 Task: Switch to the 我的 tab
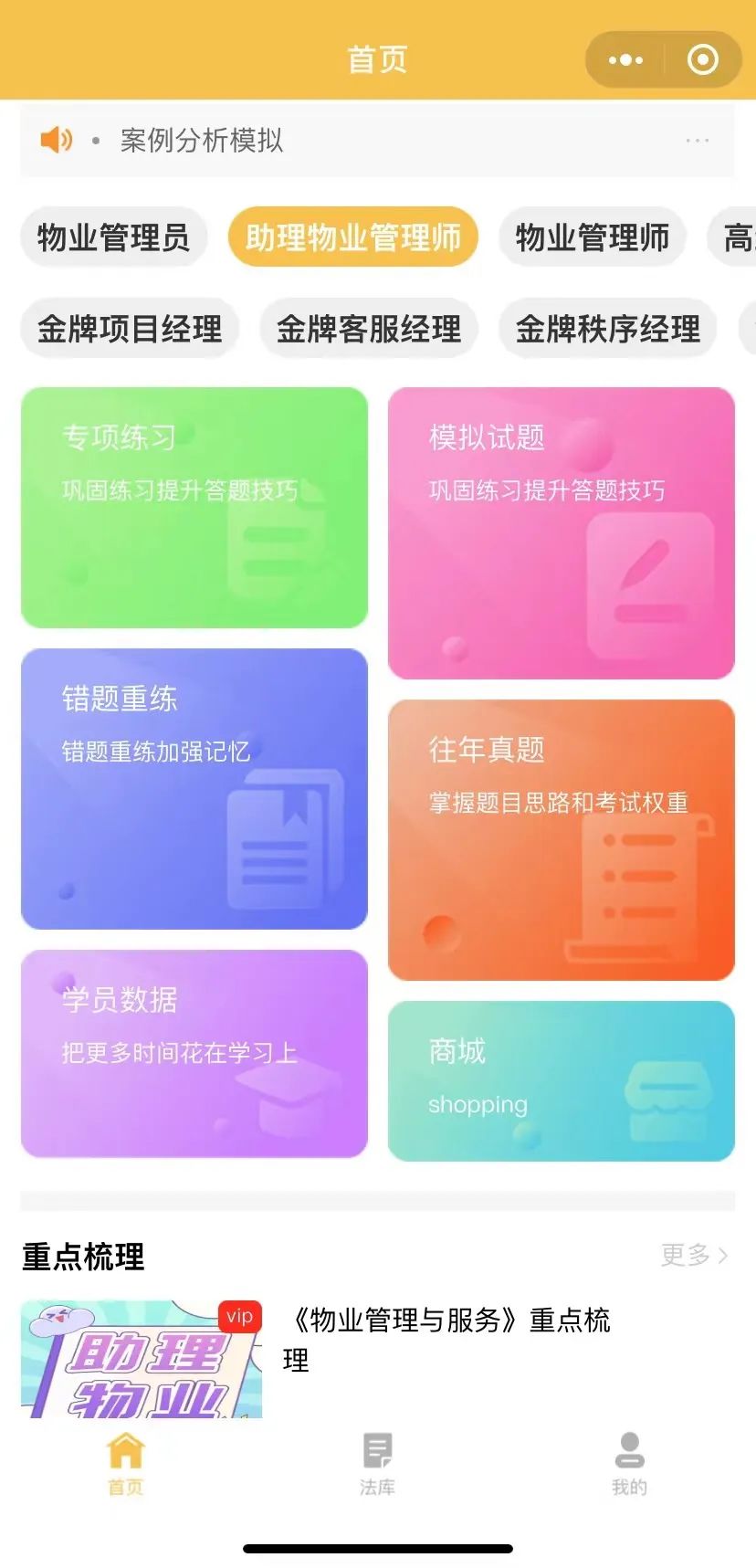(x=629, y=1463)
